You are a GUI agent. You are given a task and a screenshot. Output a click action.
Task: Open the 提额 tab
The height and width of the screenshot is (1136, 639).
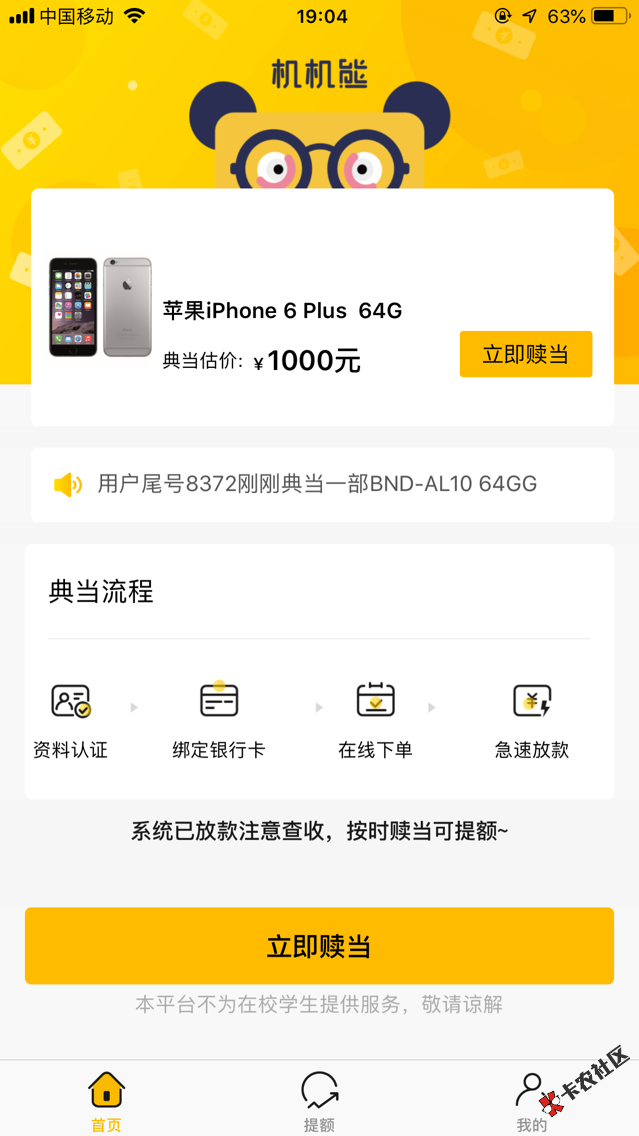point(319,1100)
